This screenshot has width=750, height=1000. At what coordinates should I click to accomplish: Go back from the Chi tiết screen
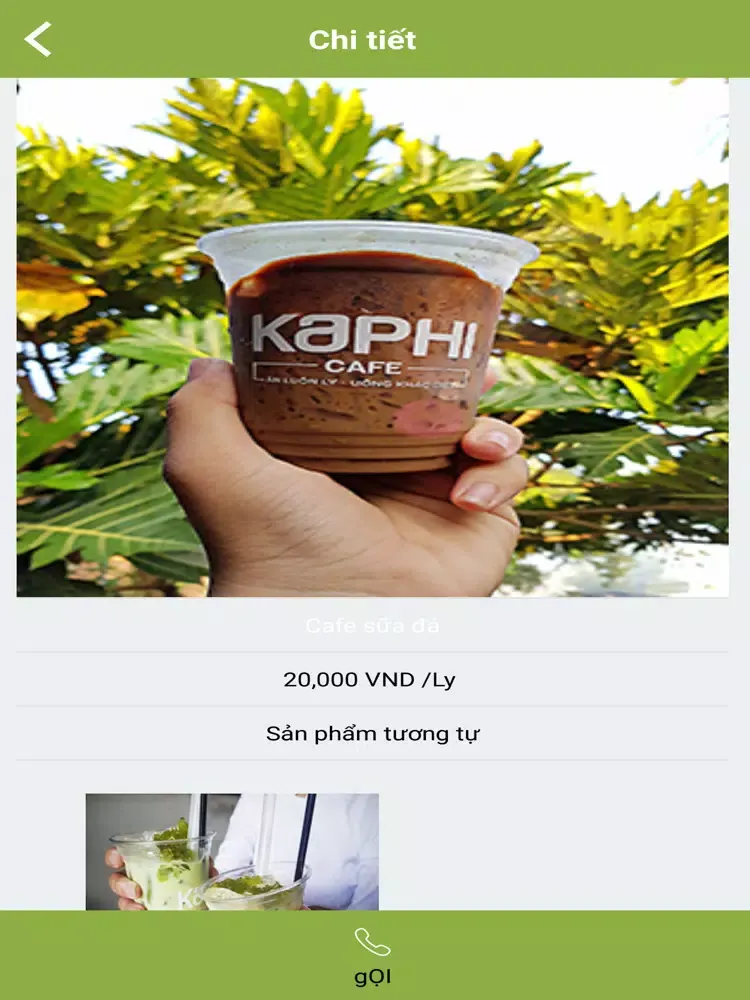point(38,40)
